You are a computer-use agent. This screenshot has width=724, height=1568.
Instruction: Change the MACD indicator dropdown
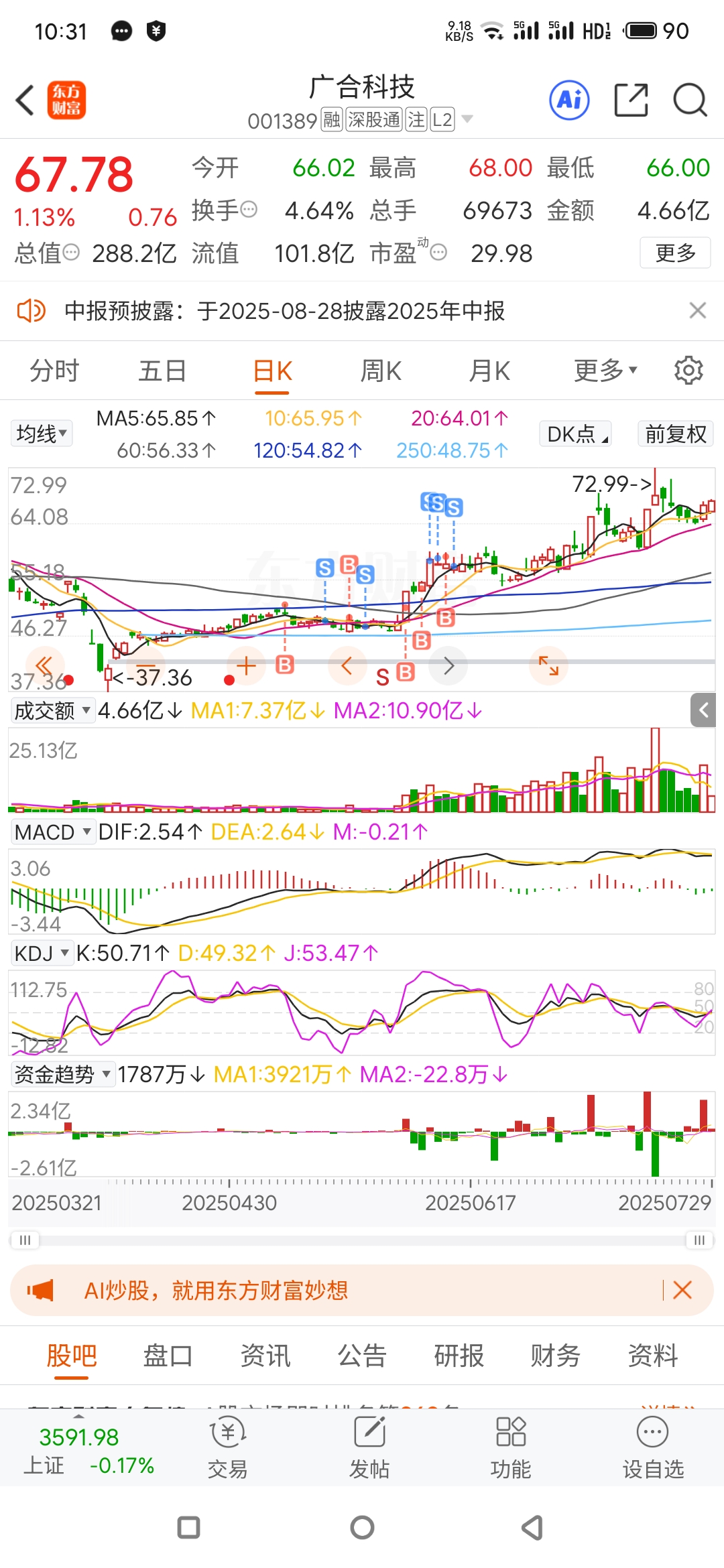coord(53,832)
